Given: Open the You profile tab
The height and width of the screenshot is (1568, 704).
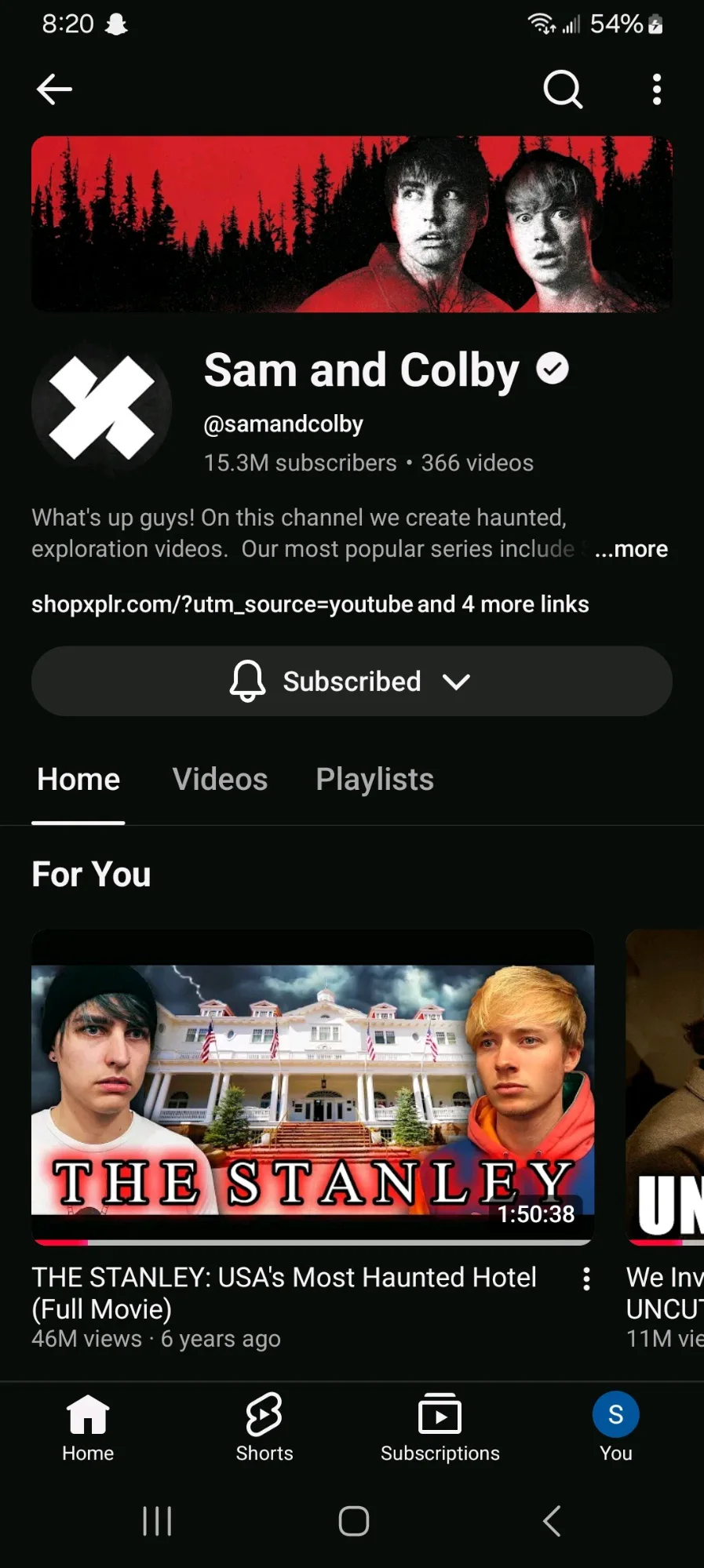Looking at the screenshot, I should tap(615, 1428).
